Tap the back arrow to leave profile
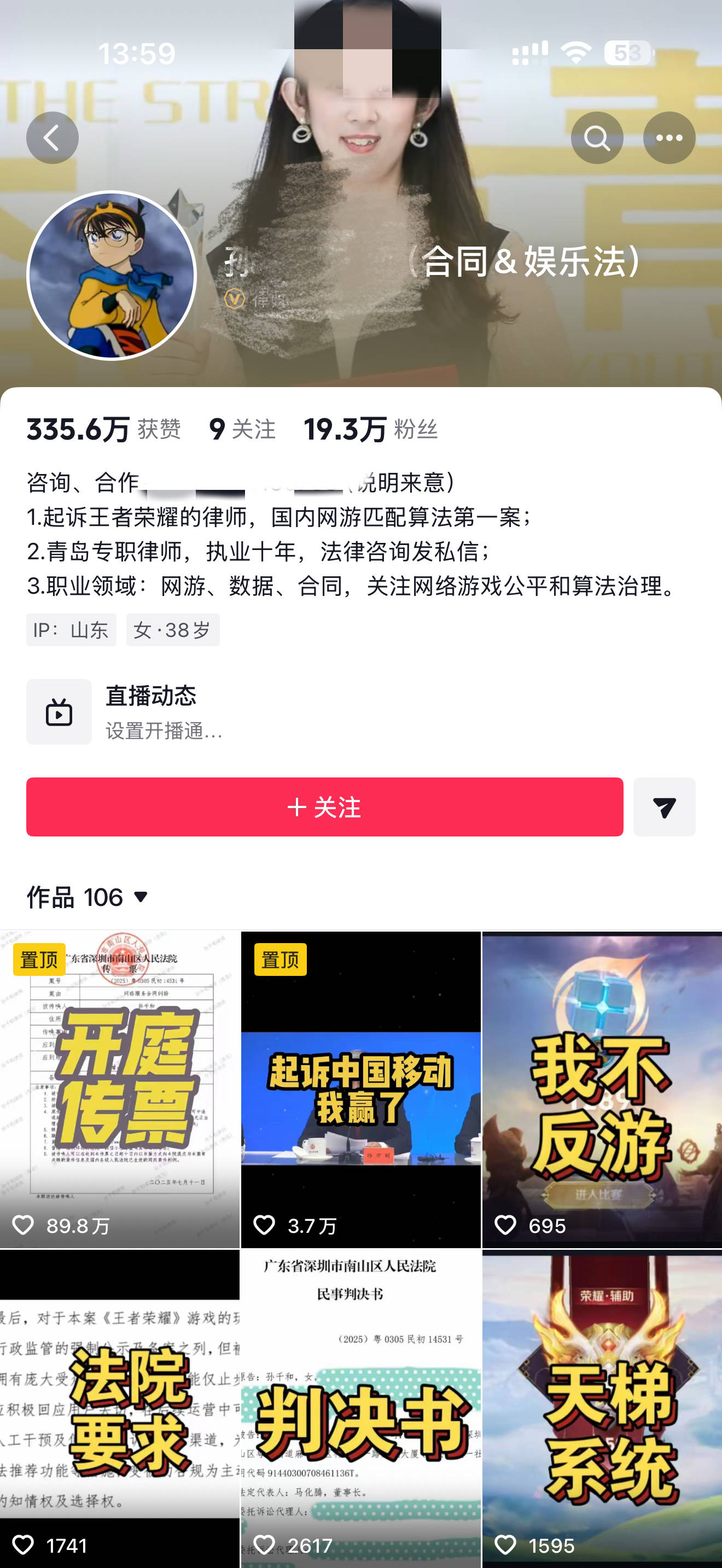 point(53,138)
